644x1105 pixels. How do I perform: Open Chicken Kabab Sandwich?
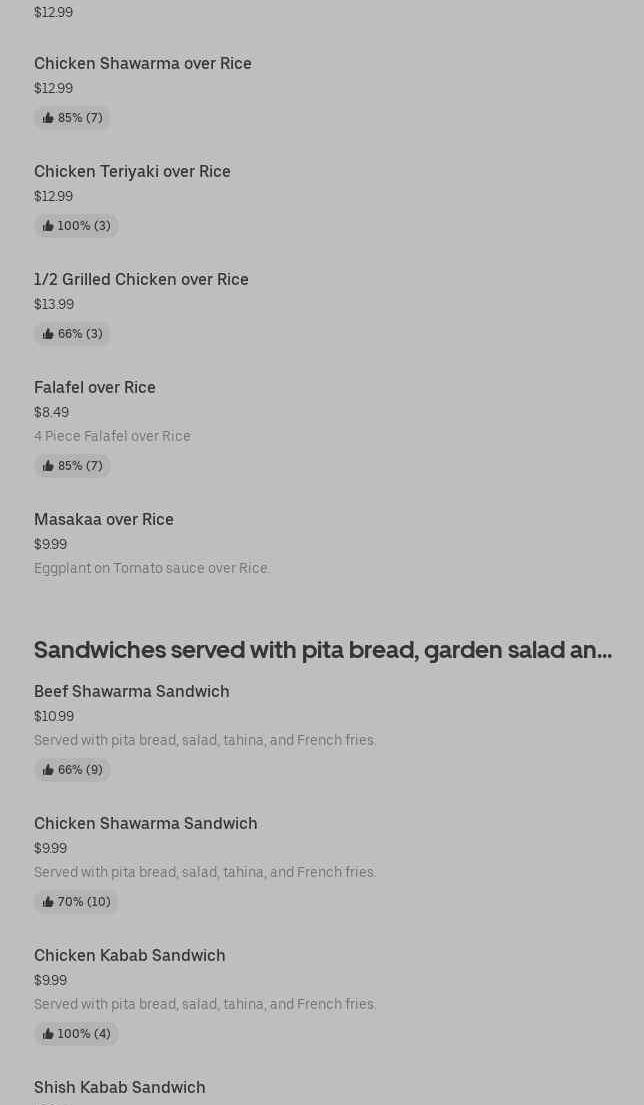pos(130,956)
